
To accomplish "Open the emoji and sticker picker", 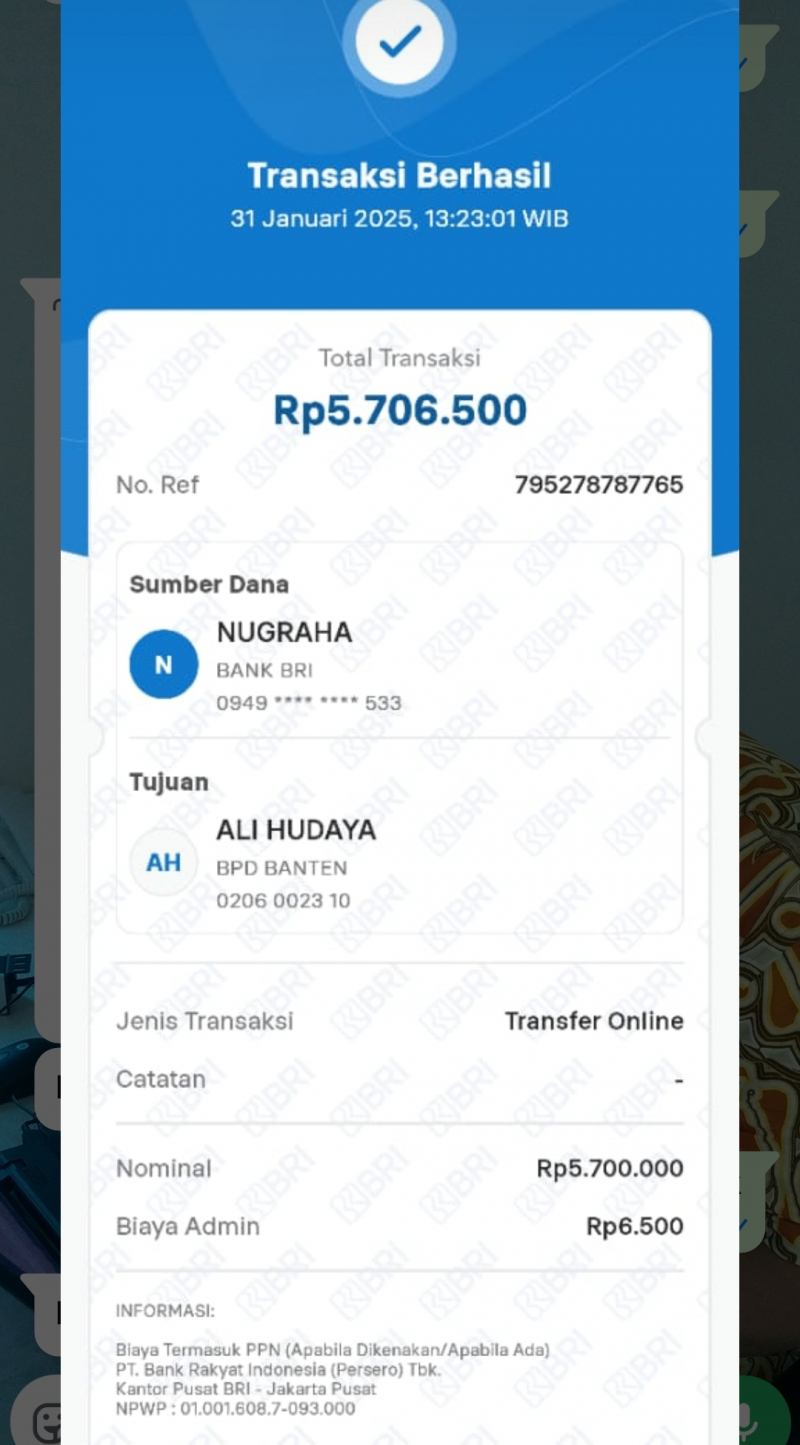I will click(46, 1421).
